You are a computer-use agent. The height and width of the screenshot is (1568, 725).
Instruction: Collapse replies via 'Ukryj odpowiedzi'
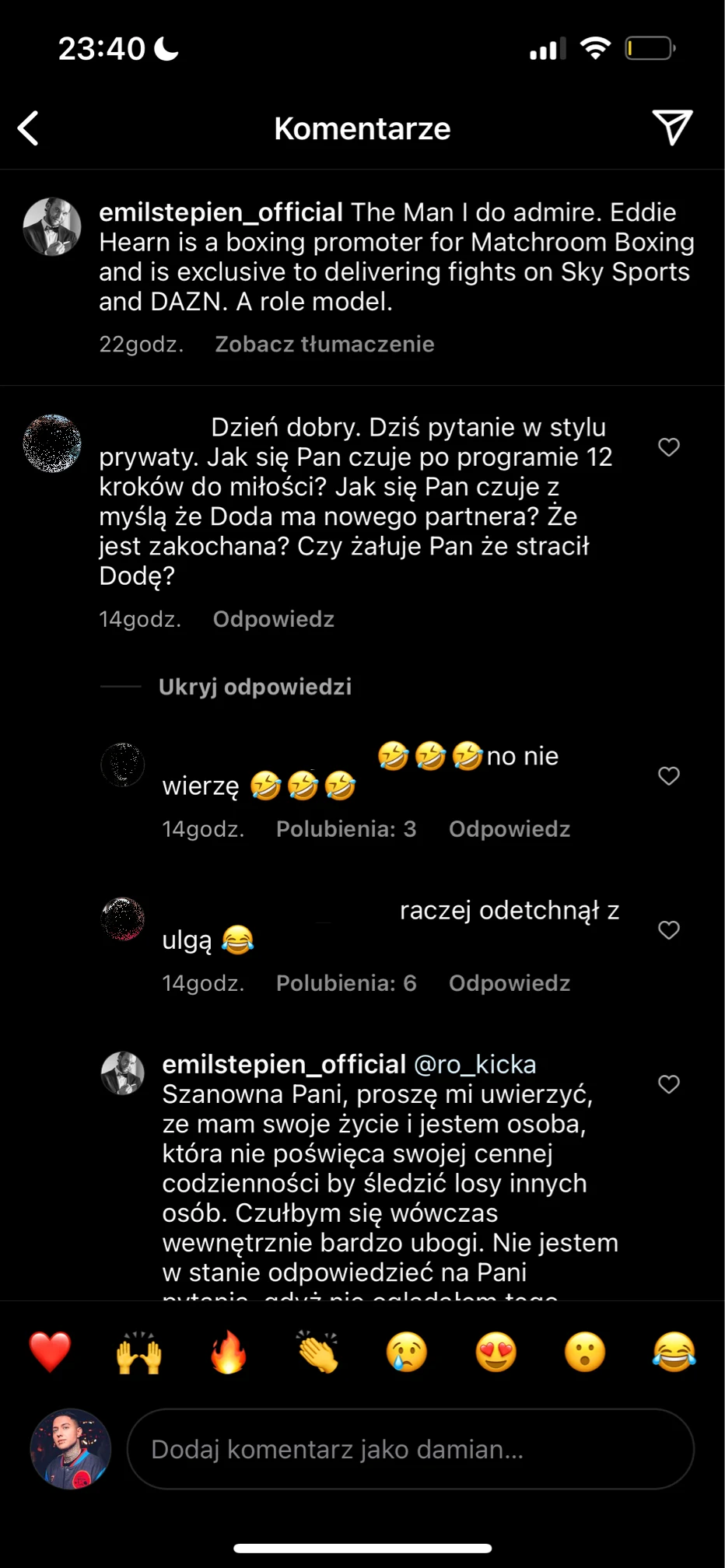point(255,687)
